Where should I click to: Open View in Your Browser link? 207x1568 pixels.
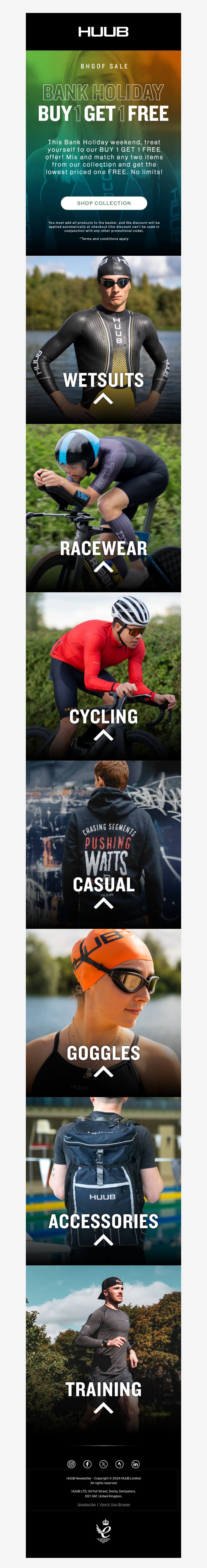[x=115, y=1504]
